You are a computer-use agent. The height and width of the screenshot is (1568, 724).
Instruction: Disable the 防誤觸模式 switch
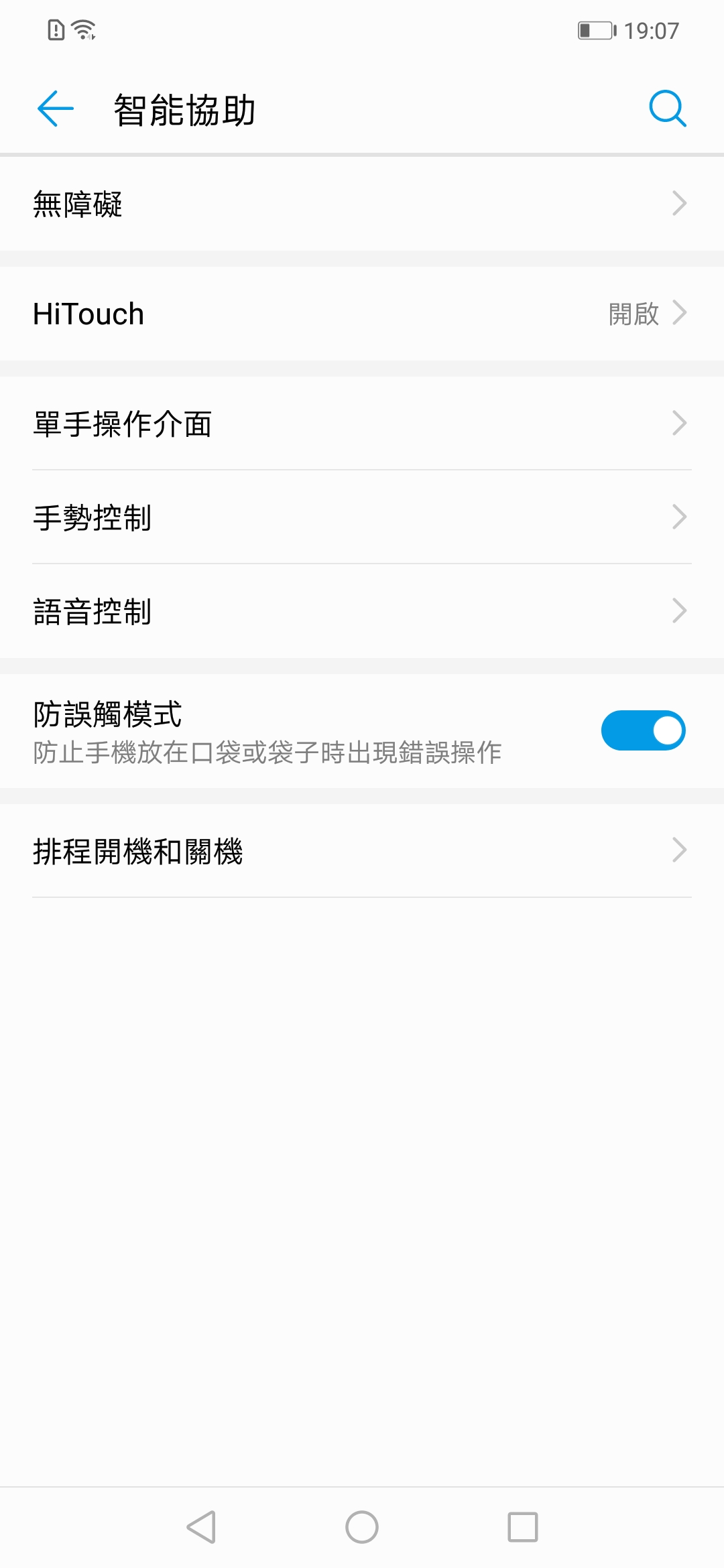(643, 730)
